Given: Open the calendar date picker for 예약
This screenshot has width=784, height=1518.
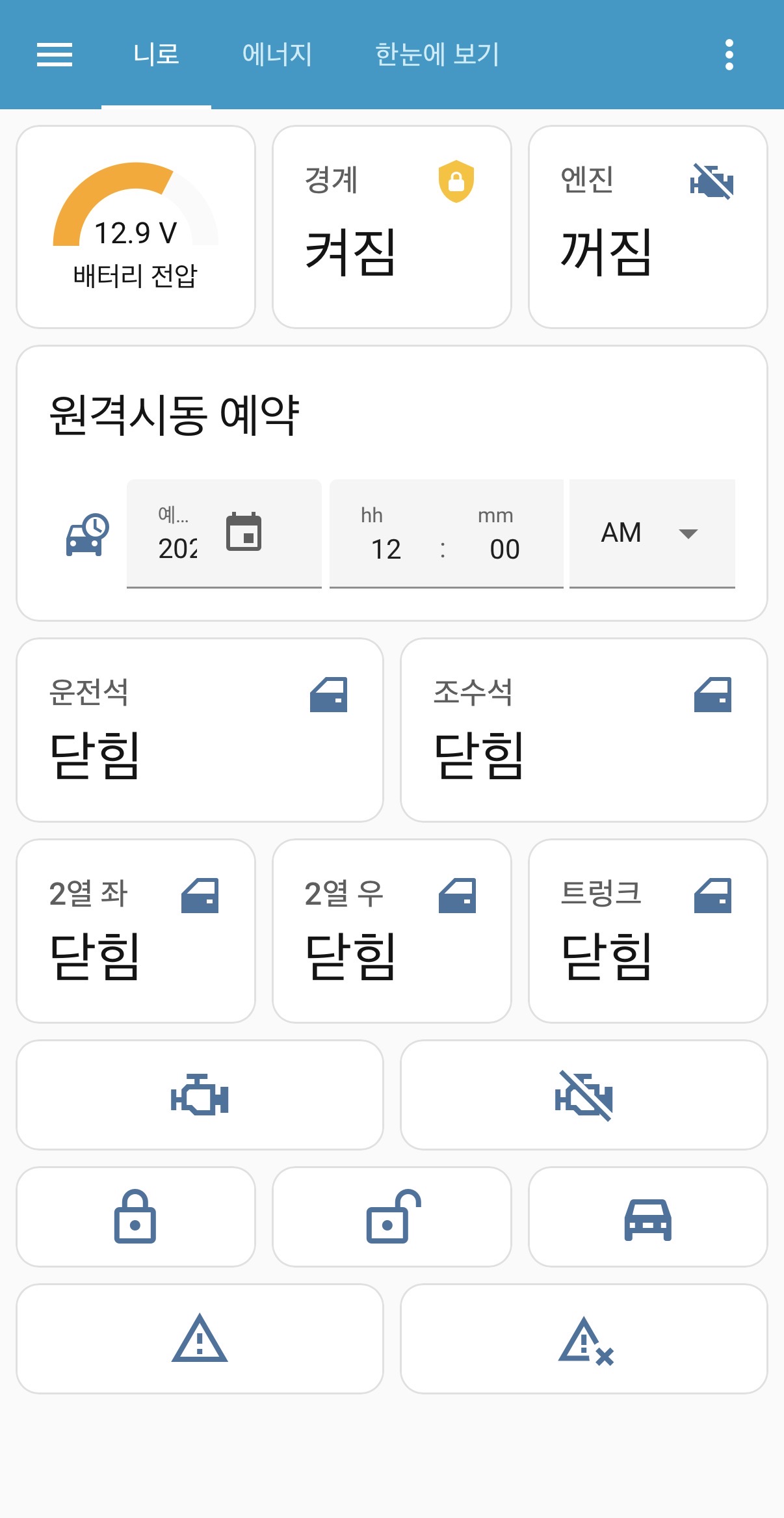Looking at the screenshot, I should 244,532.
